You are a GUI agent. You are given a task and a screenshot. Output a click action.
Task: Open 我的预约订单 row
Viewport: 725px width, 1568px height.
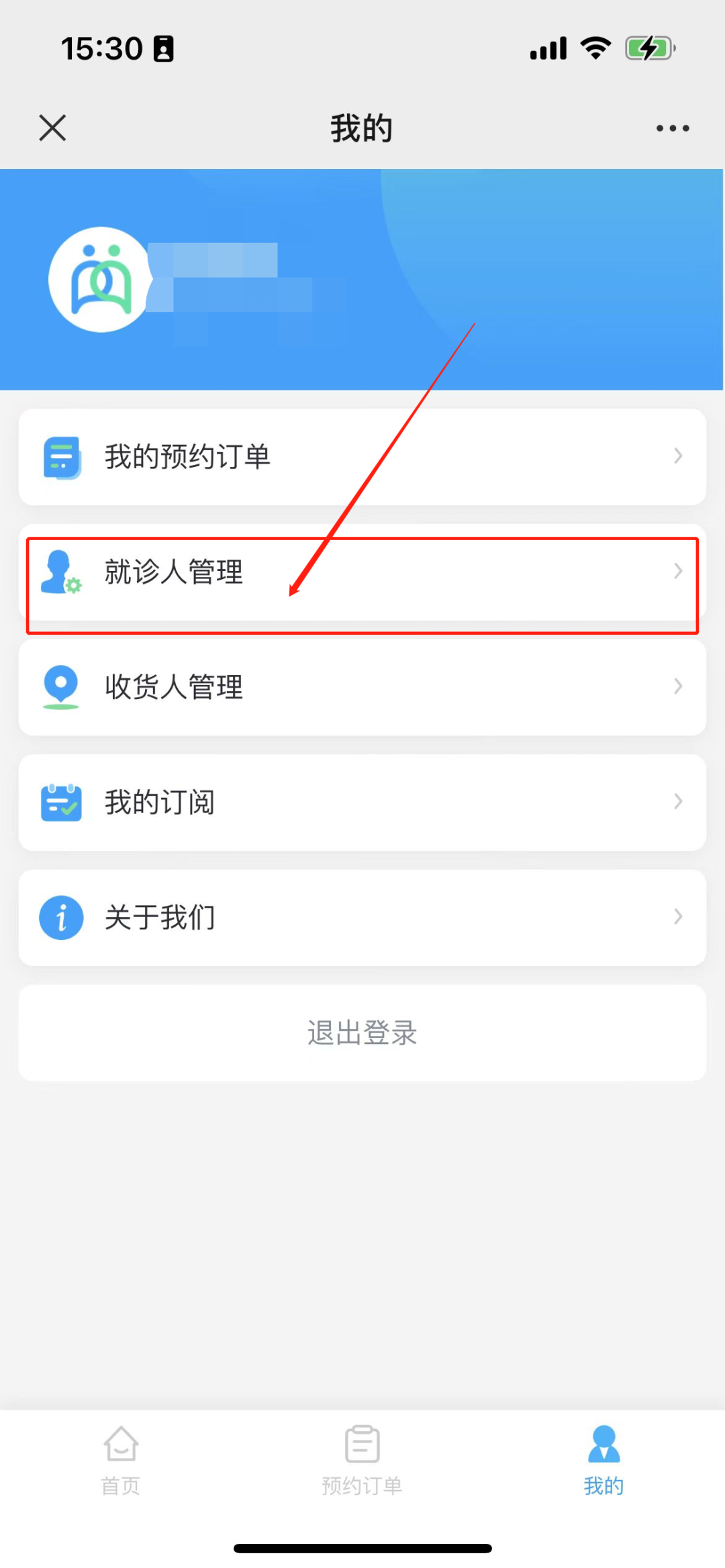362,457
